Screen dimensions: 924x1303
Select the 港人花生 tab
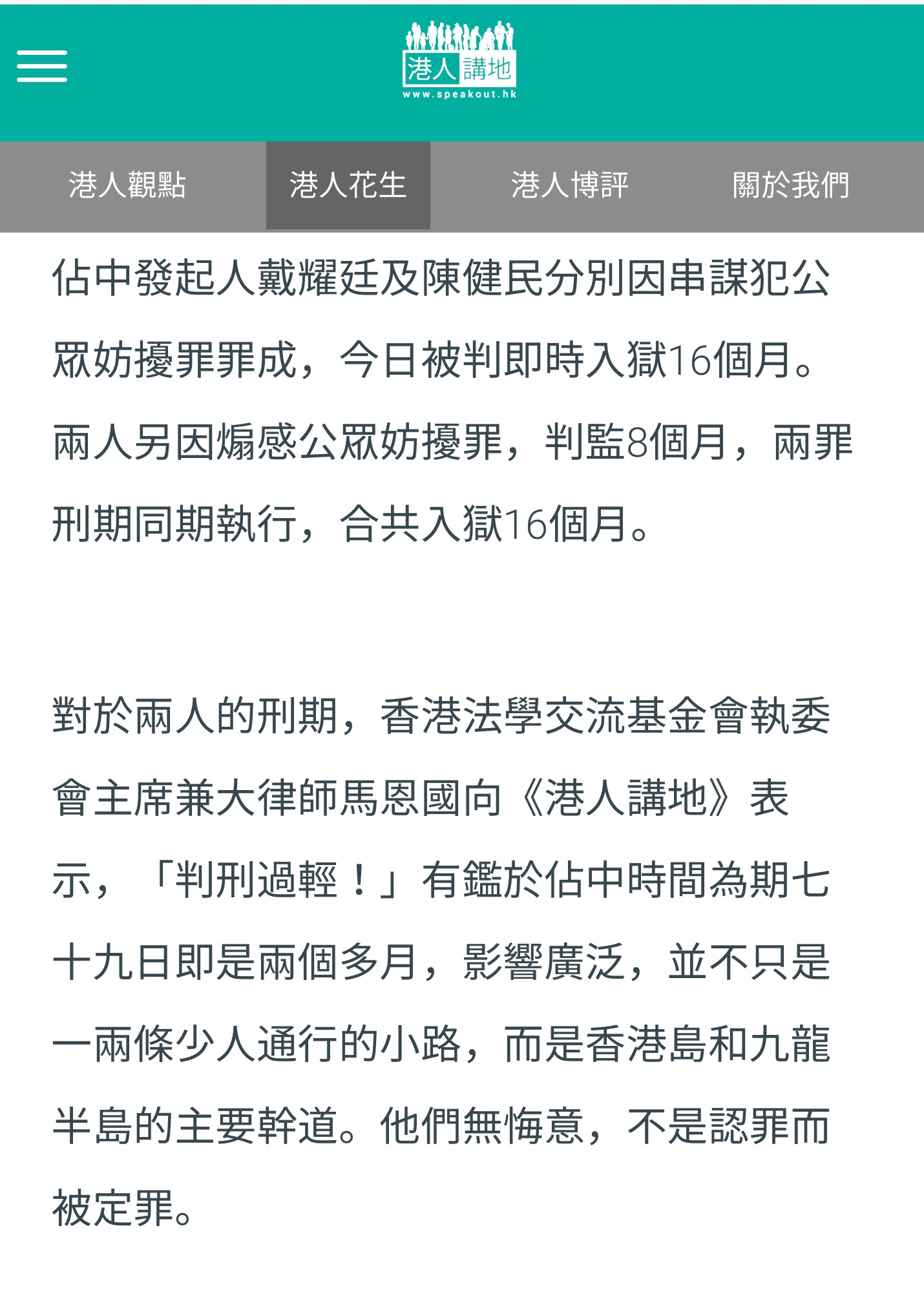pos(348,185)
